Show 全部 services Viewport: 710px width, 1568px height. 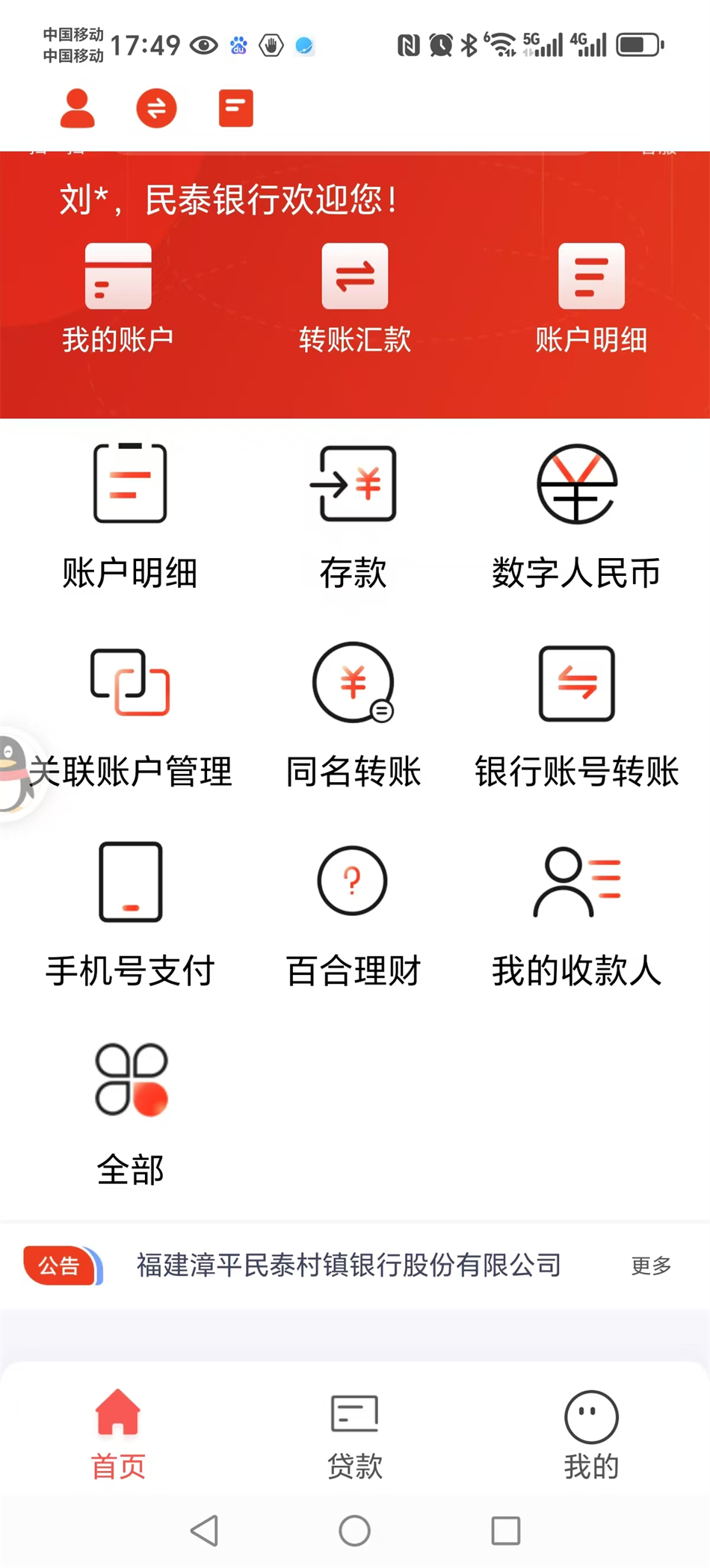pyautogui.click(x=130, y=1115)
